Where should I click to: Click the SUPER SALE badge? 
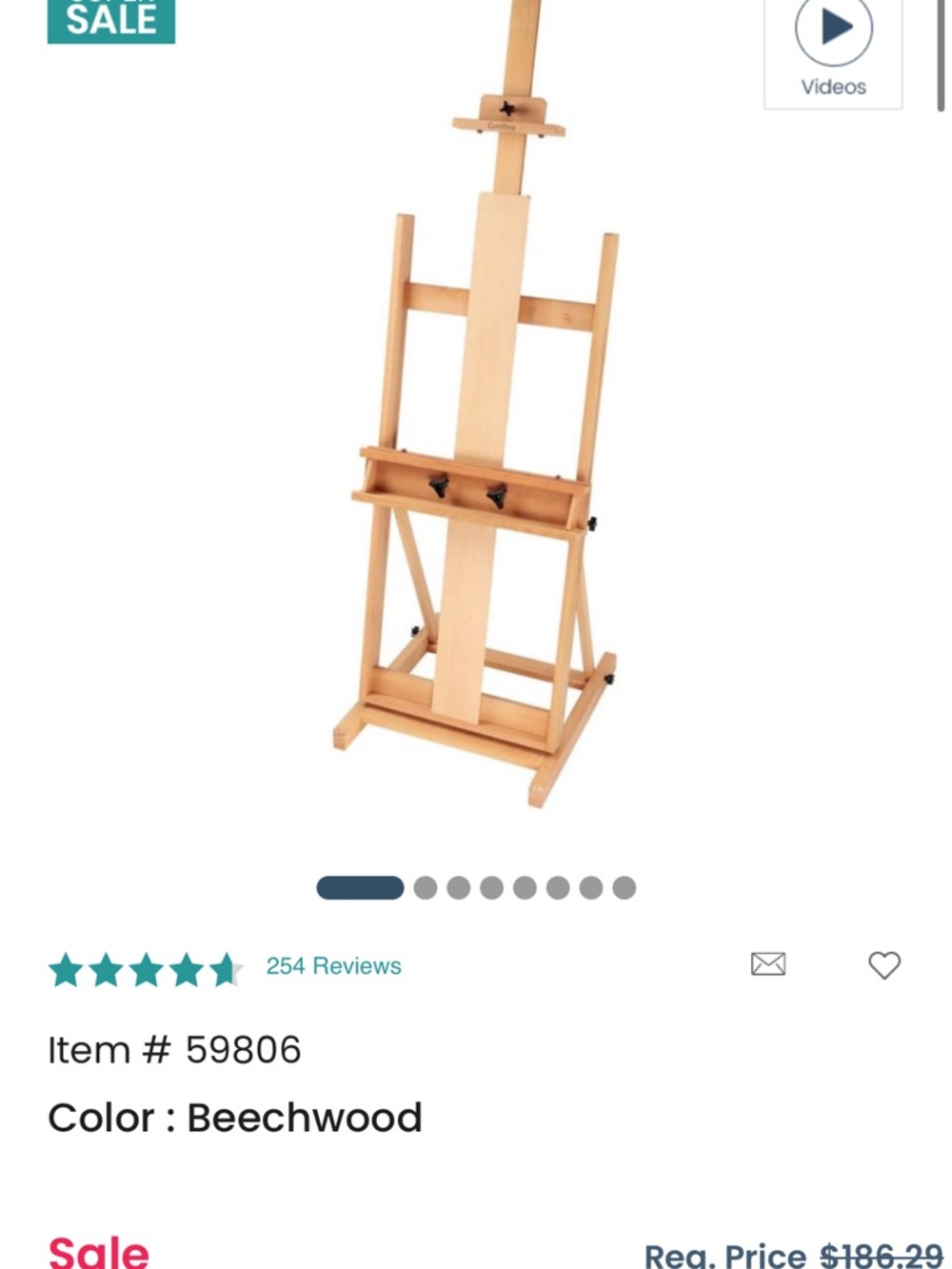[x=111, y=17]
